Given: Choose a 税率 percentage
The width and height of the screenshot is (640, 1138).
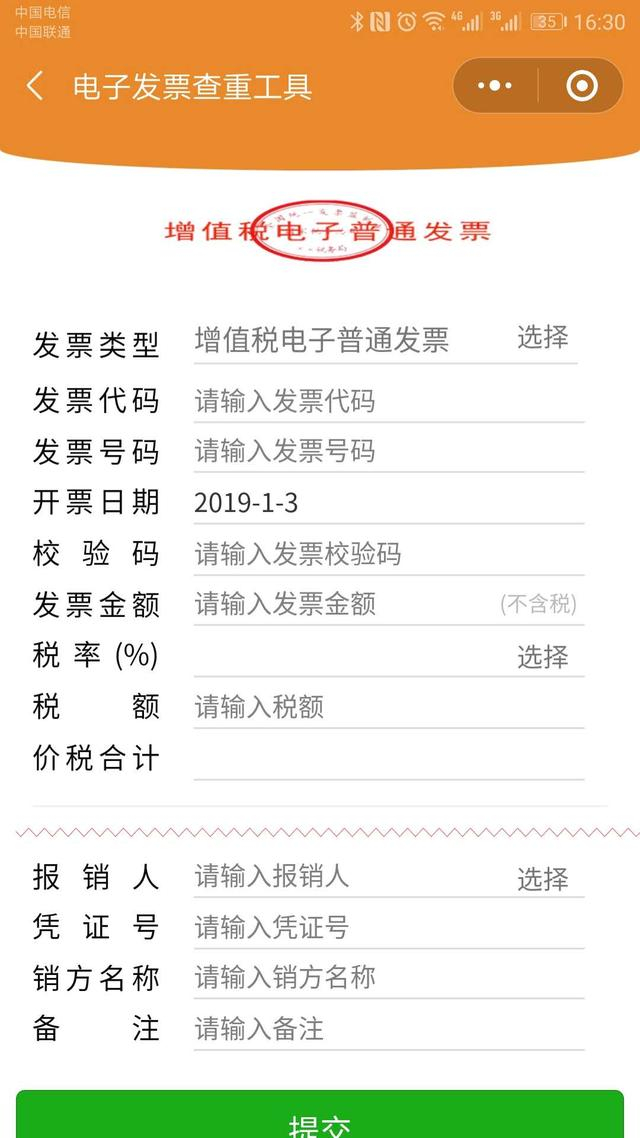Looking at the screenshot, I should coord(542,657).
